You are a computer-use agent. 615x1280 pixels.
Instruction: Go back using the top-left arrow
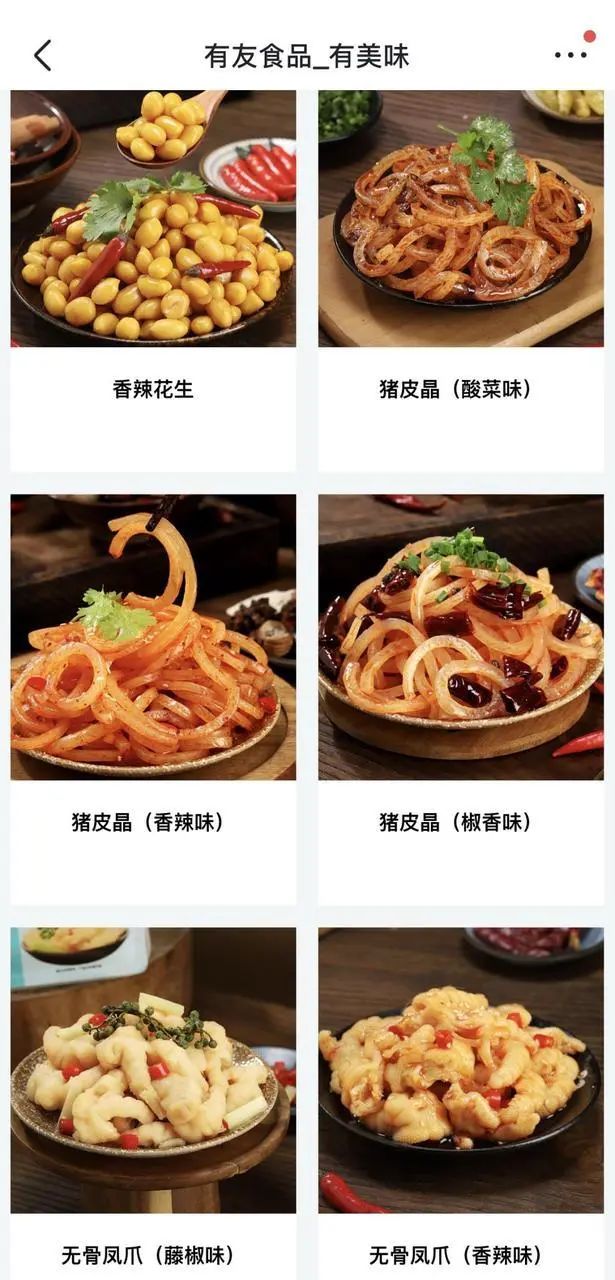(x=42, y=56)
